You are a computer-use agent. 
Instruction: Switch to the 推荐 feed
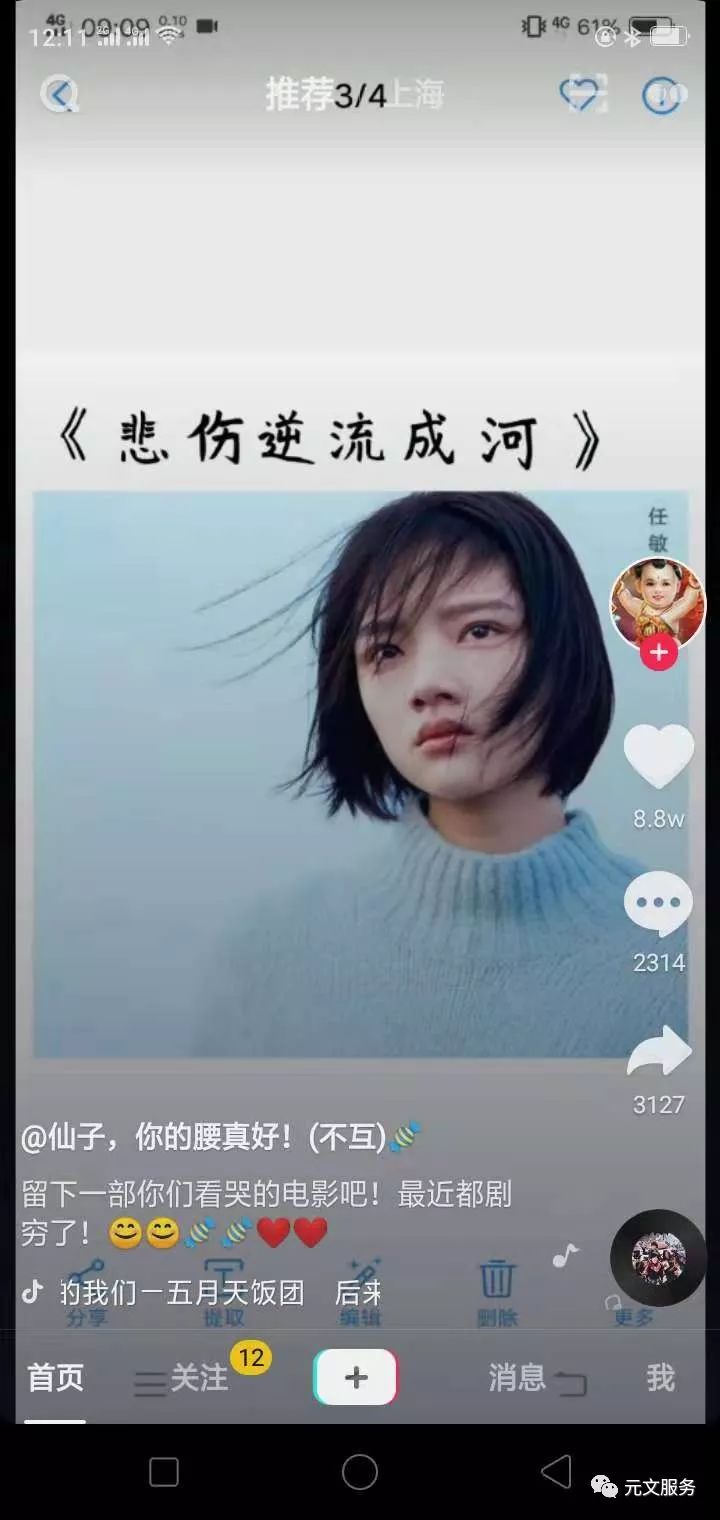pyautogui.click(x=299, y=95)
